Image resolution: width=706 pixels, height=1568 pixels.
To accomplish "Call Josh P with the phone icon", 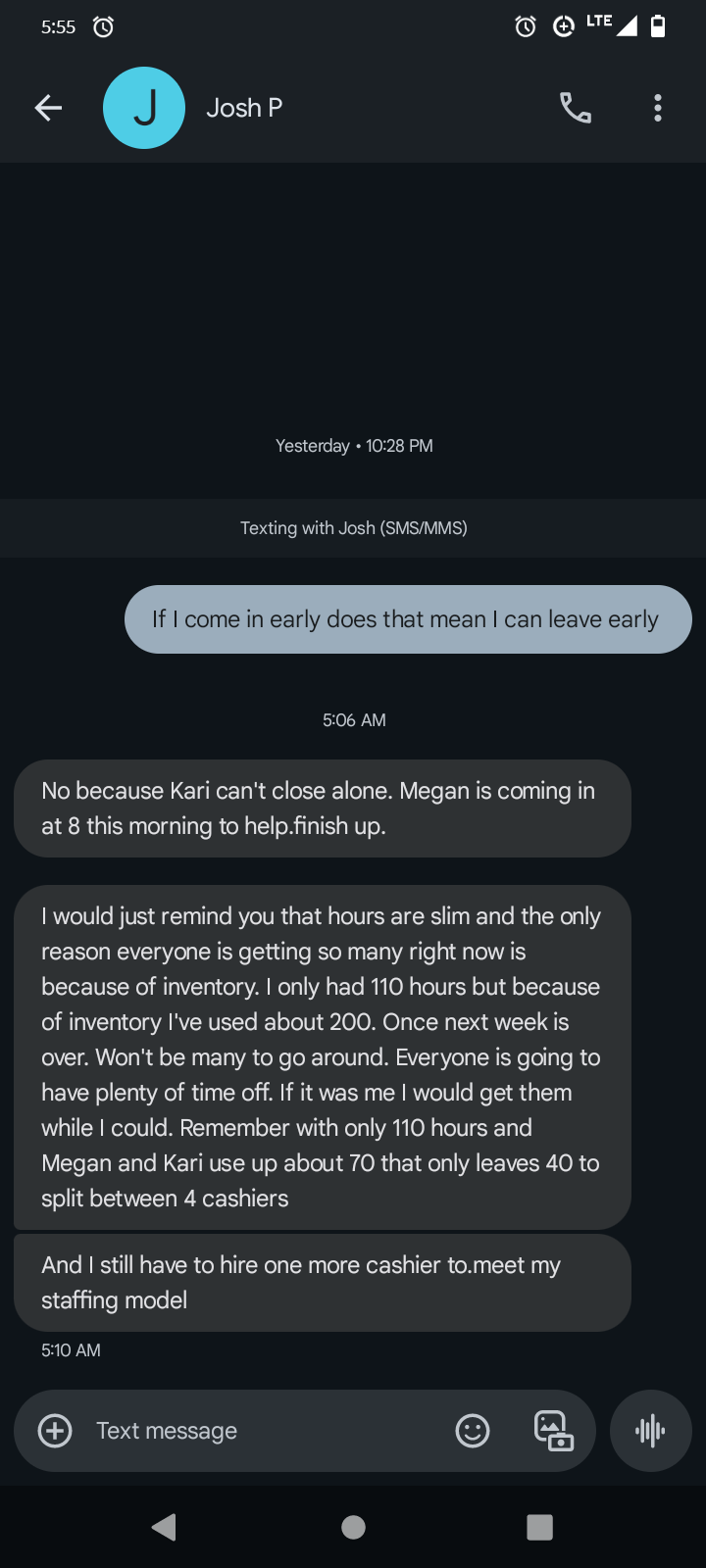I will click(x=576, y=108).
